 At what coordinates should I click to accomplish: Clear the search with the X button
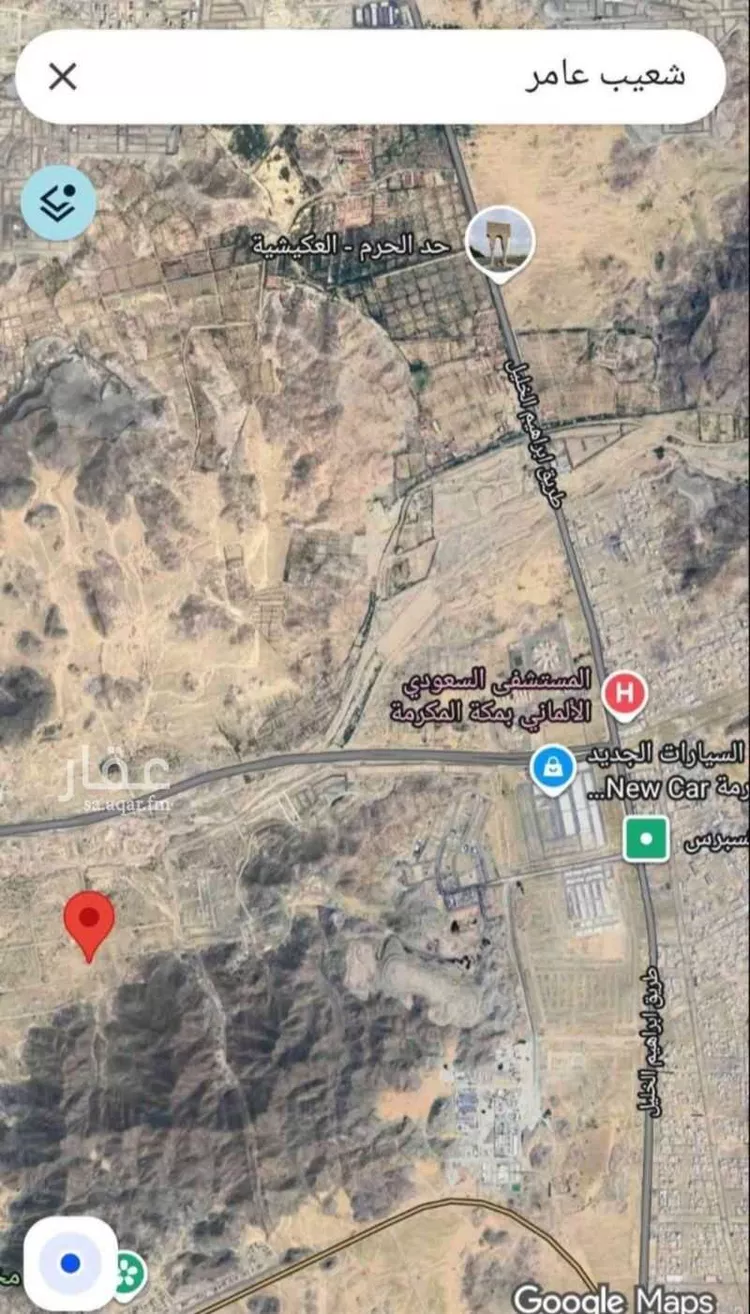pos(63,77)
